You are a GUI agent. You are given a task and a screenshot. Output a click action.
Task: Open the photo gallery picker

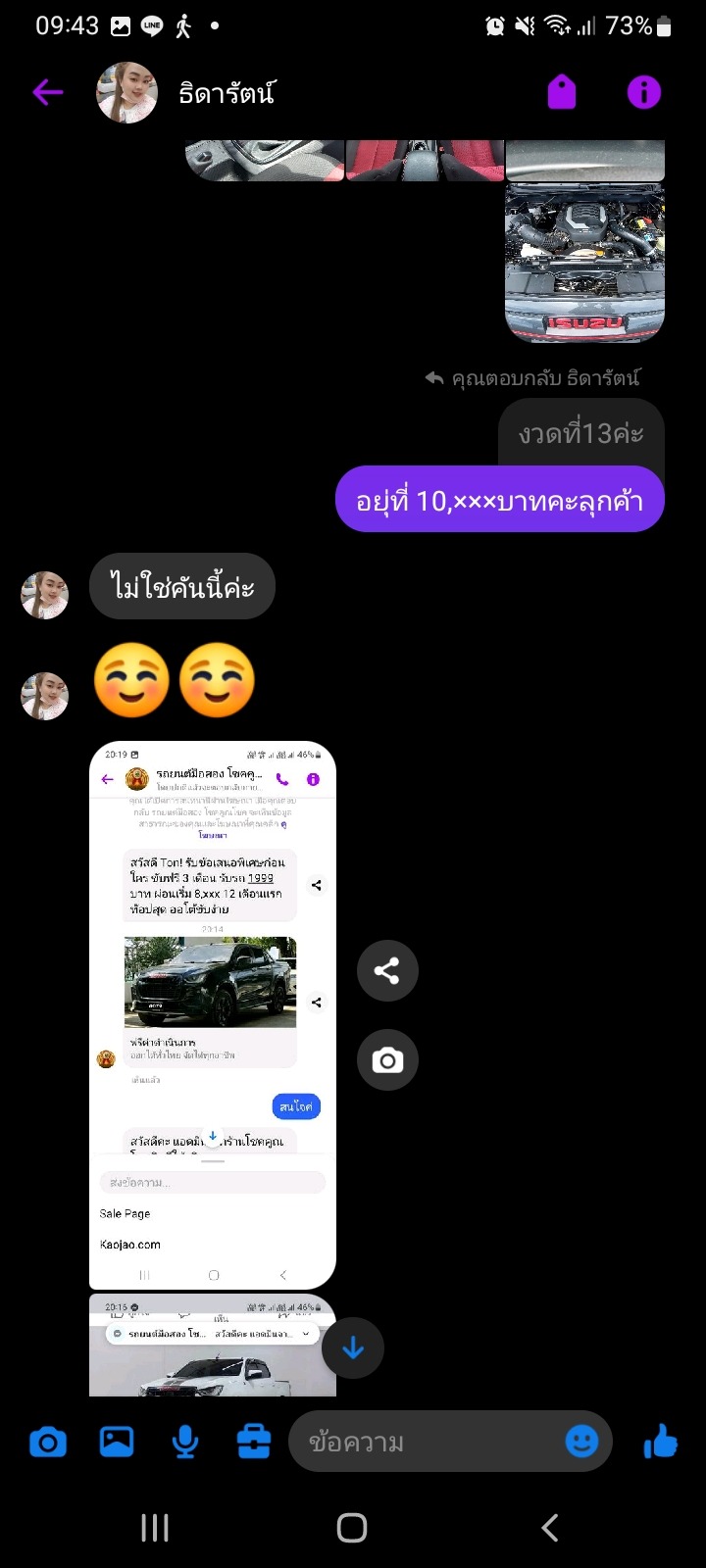117,1442
